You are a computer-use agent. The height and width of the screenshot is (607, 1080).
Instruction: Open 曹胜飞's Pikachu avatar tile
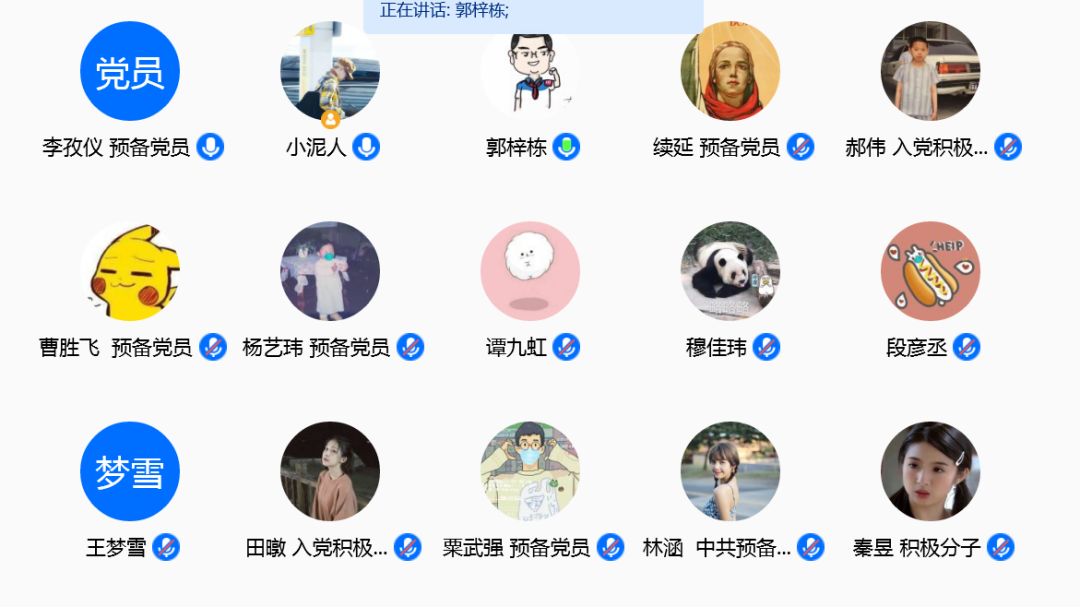click(130, 271)
